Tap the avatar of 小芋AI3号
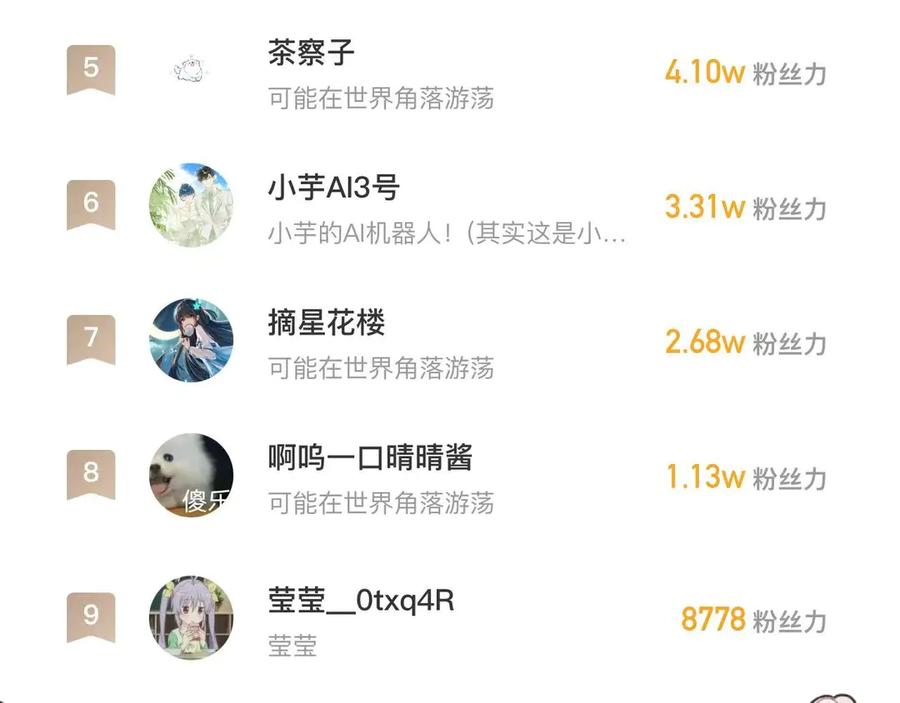Viewport: 900px width, 703px height. tap(191, 205)
